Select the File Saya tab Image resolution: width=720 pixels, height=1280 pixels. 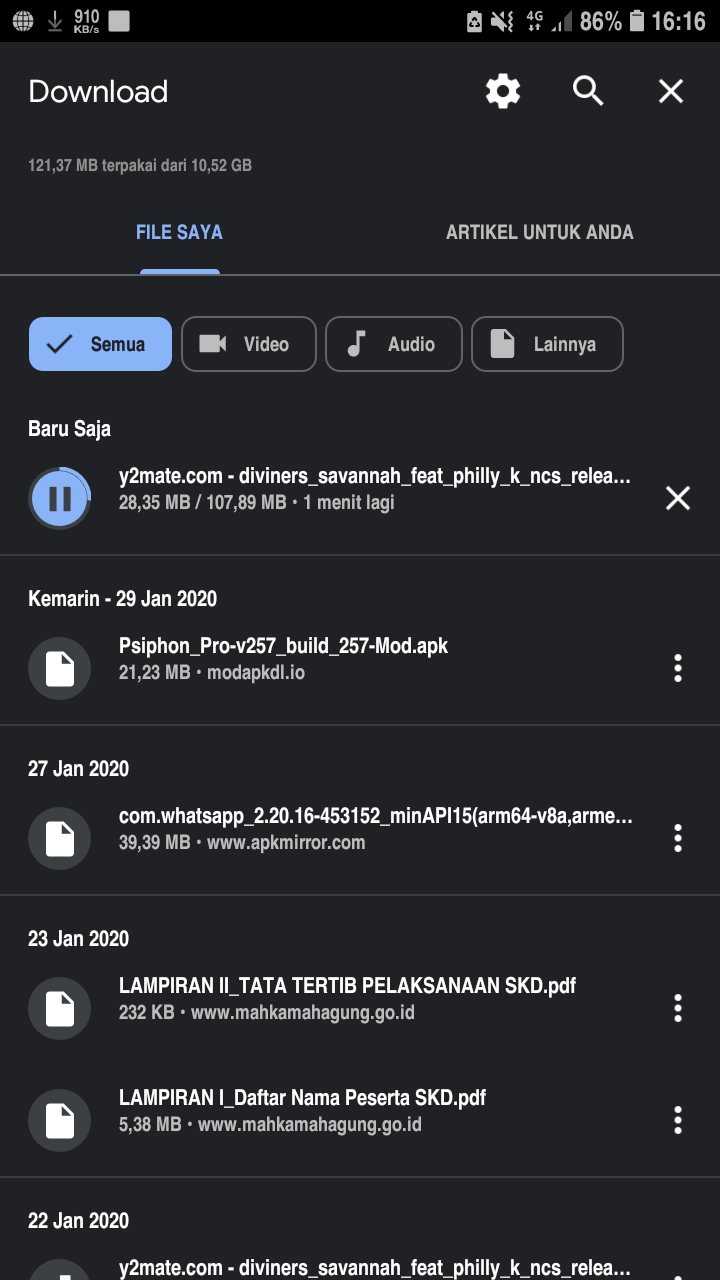[180, 232]
